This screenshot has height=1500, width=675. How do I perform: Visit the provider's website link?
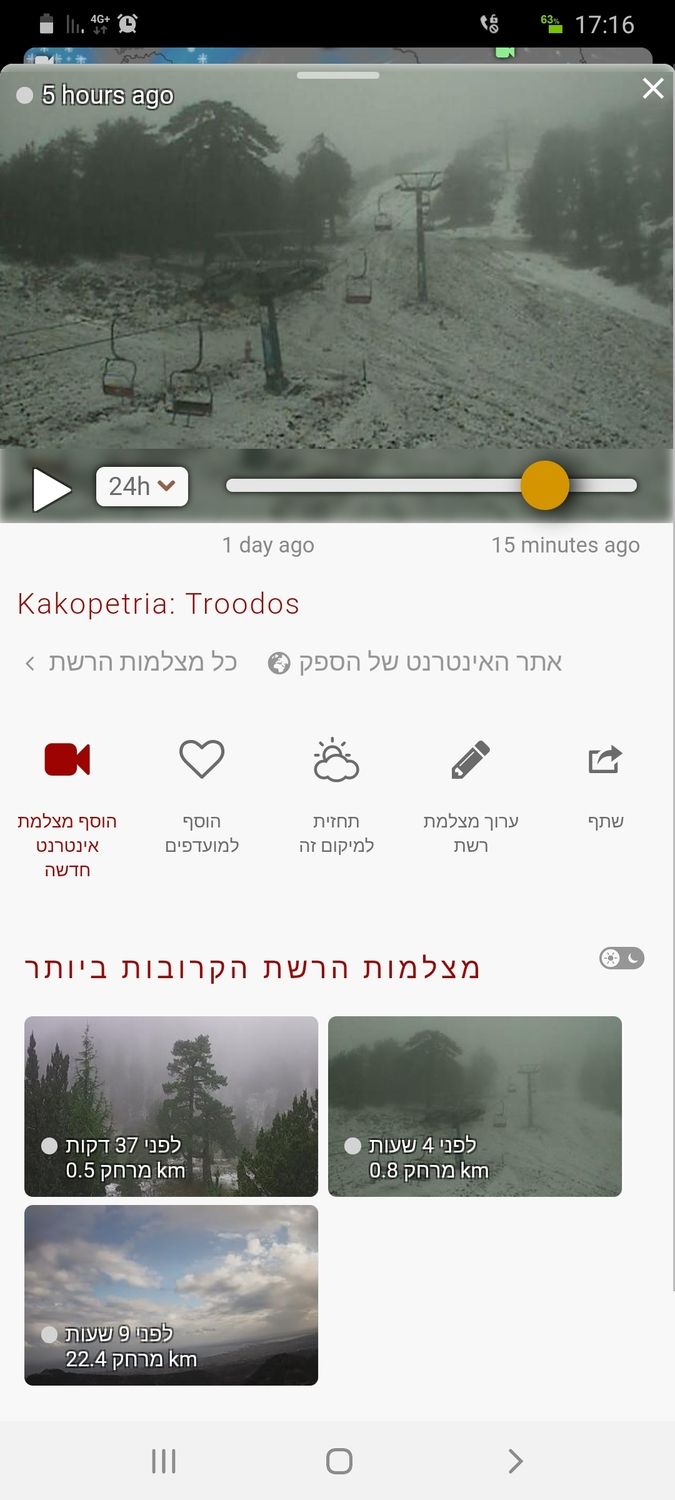416,662
